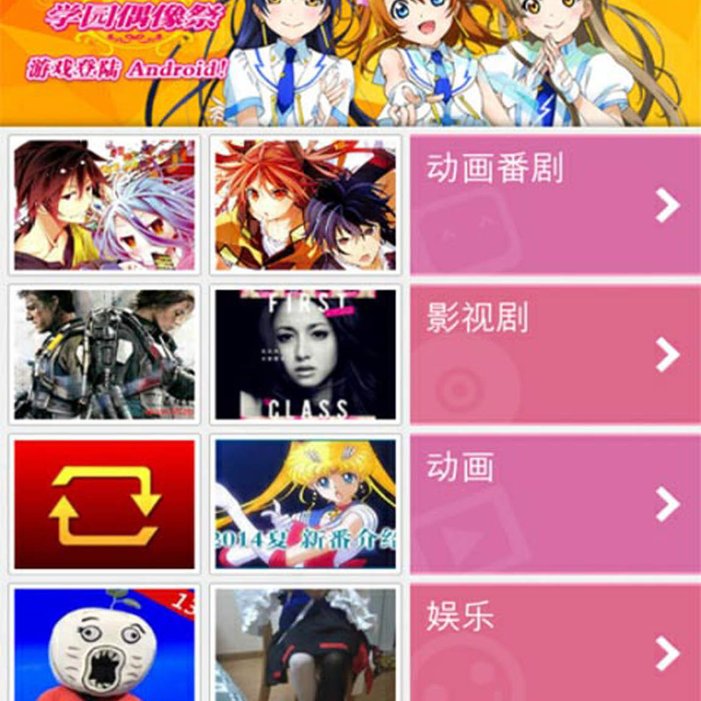The image size is (701, 701).
Task: Open the red tile with yellow loop arrows
Action: click(105, 503)
